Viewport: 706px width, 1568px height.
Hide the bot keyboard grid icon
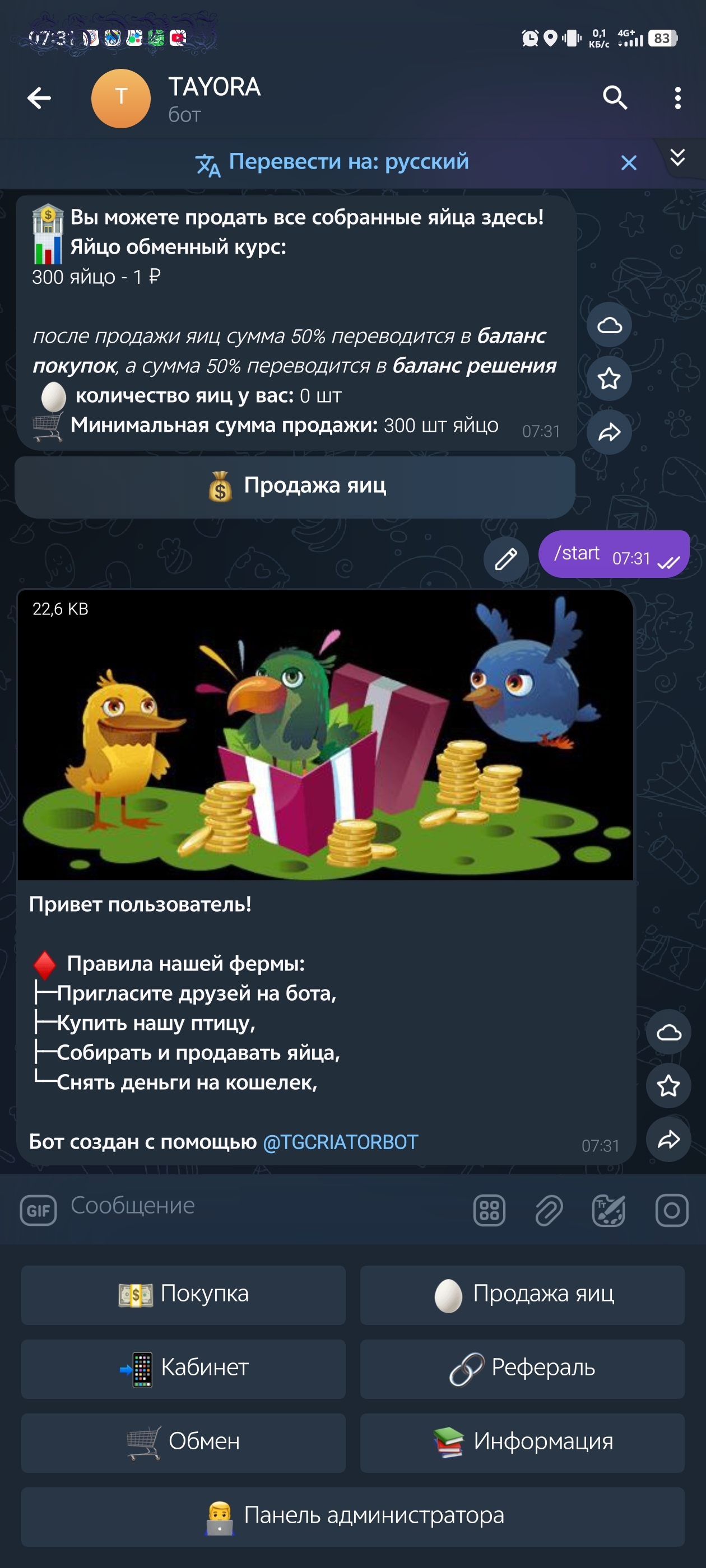click(489, 1210)
